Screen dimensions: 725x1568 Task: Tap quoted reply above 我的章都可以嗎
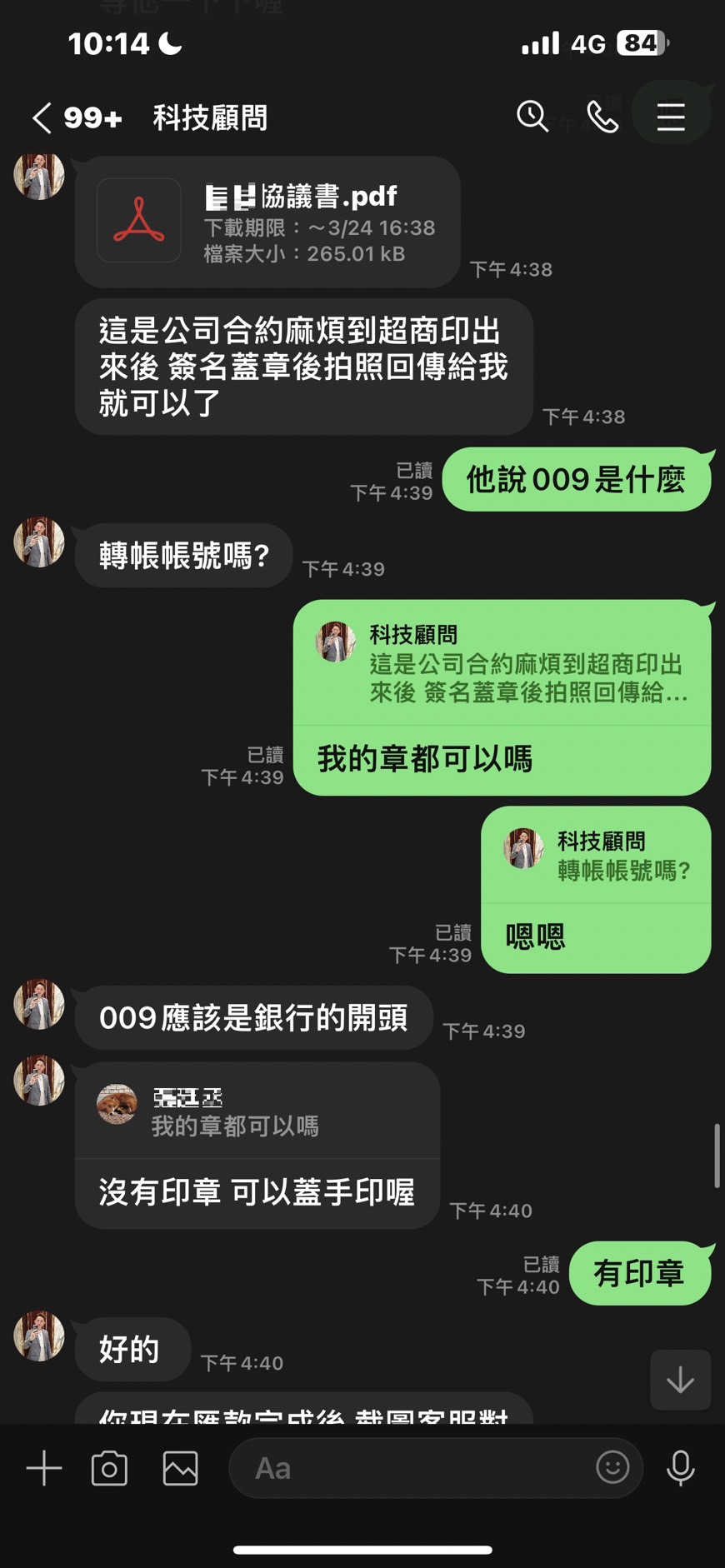[502, 663]
